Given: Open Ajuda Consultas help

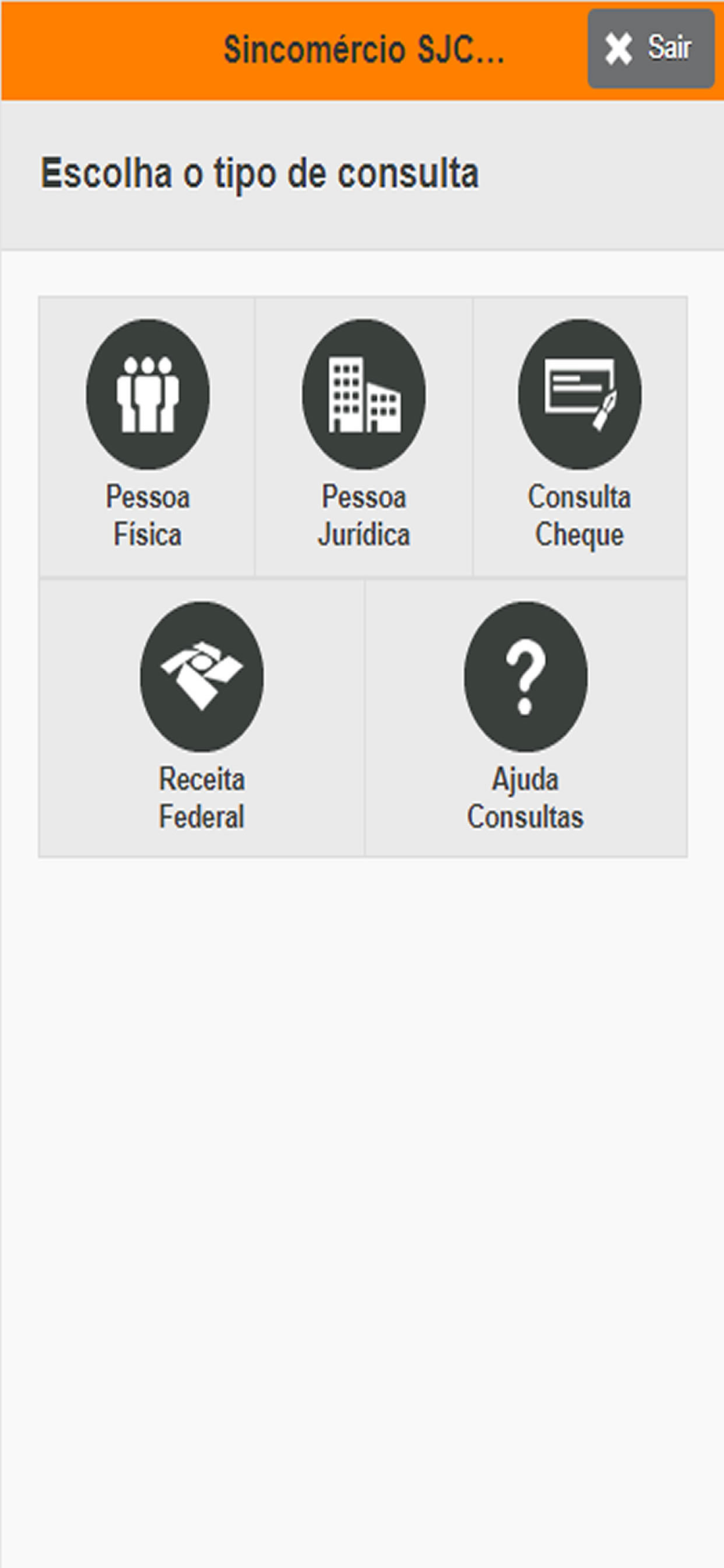Looking at the screenshot, I should click(526, 718).
